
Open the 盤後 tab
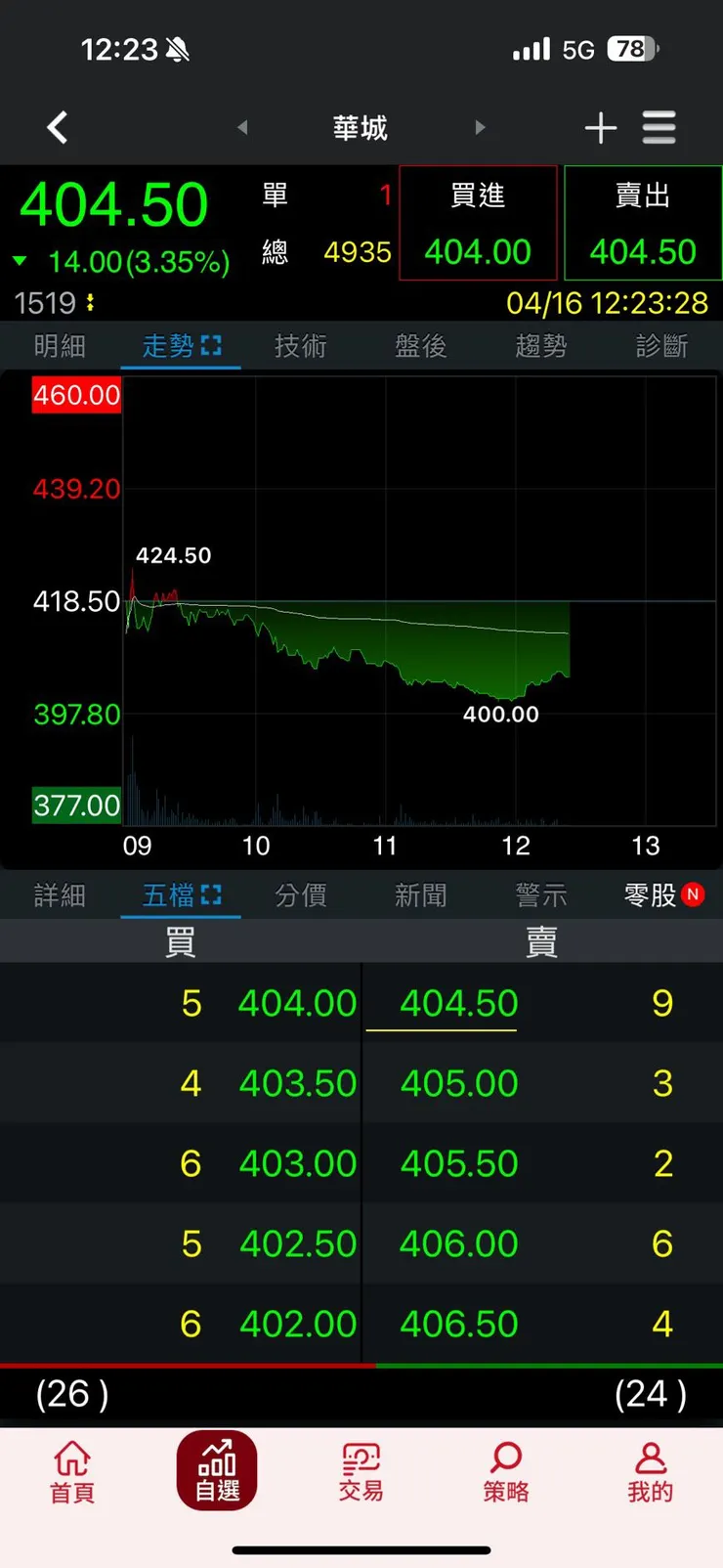(421, 346)
